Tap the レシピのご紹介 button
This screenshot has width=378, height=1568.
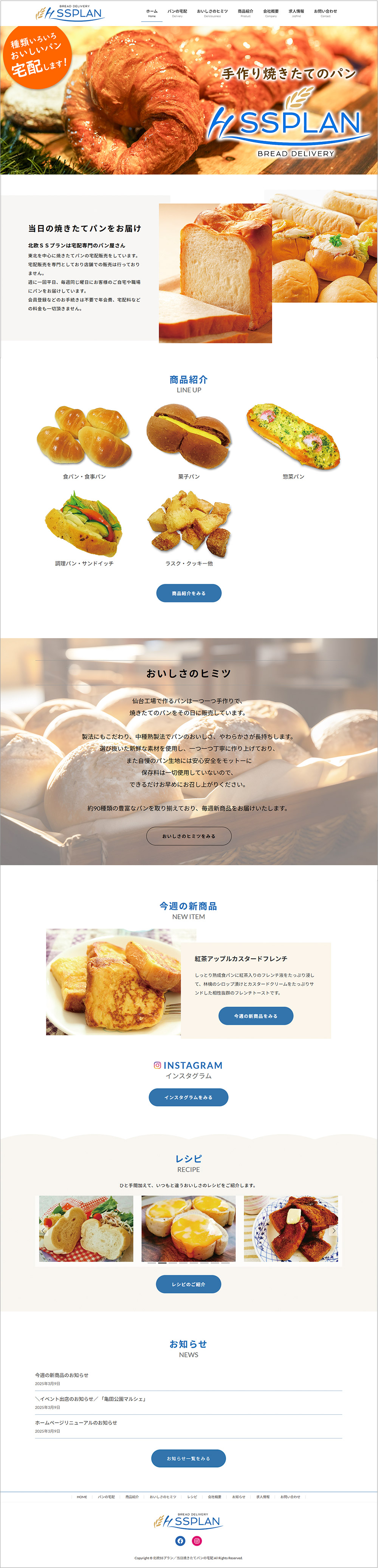tap(189, 1284)
